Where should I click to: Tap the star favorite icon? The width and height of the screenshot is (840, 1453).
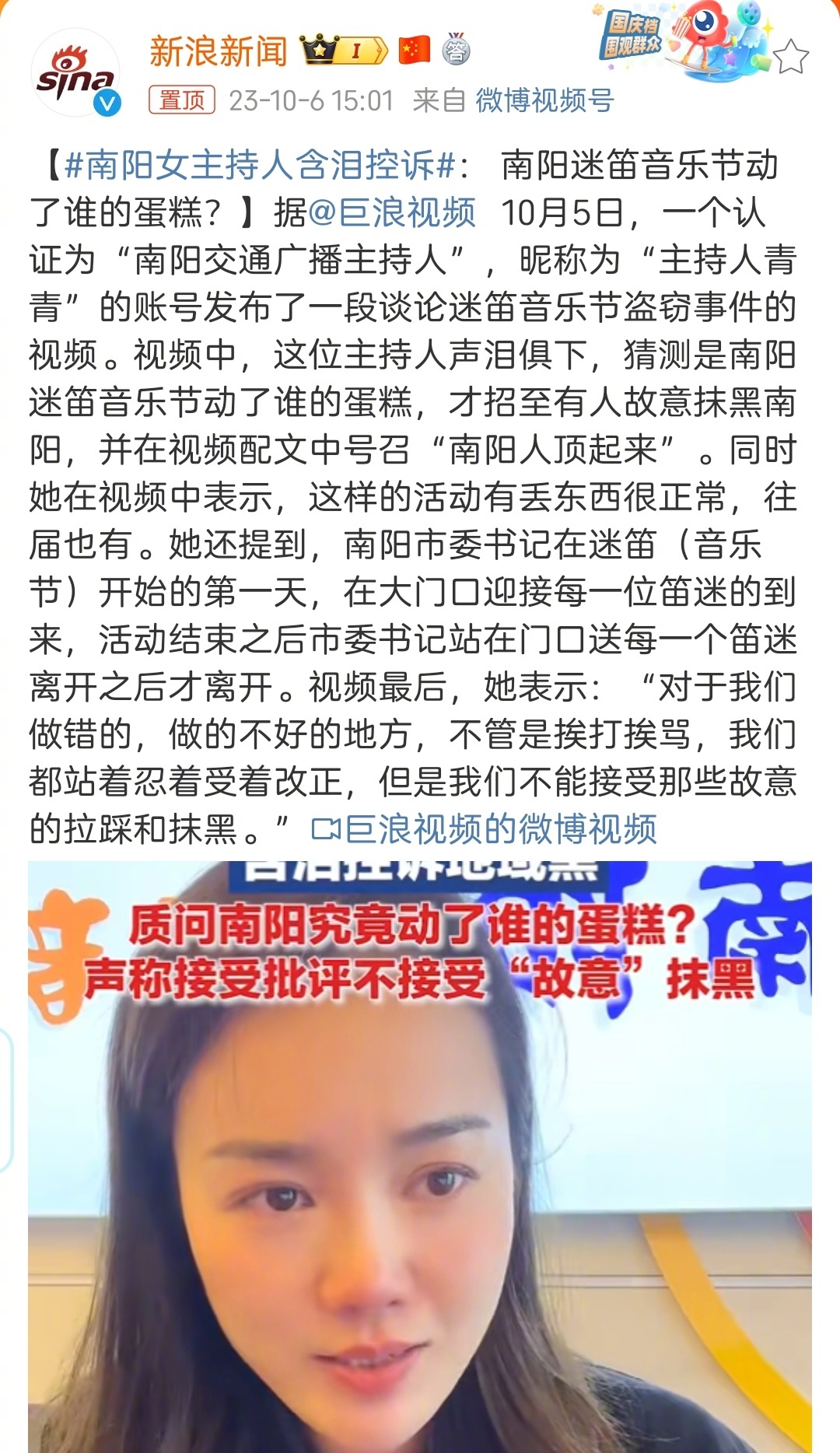(791, 57)
